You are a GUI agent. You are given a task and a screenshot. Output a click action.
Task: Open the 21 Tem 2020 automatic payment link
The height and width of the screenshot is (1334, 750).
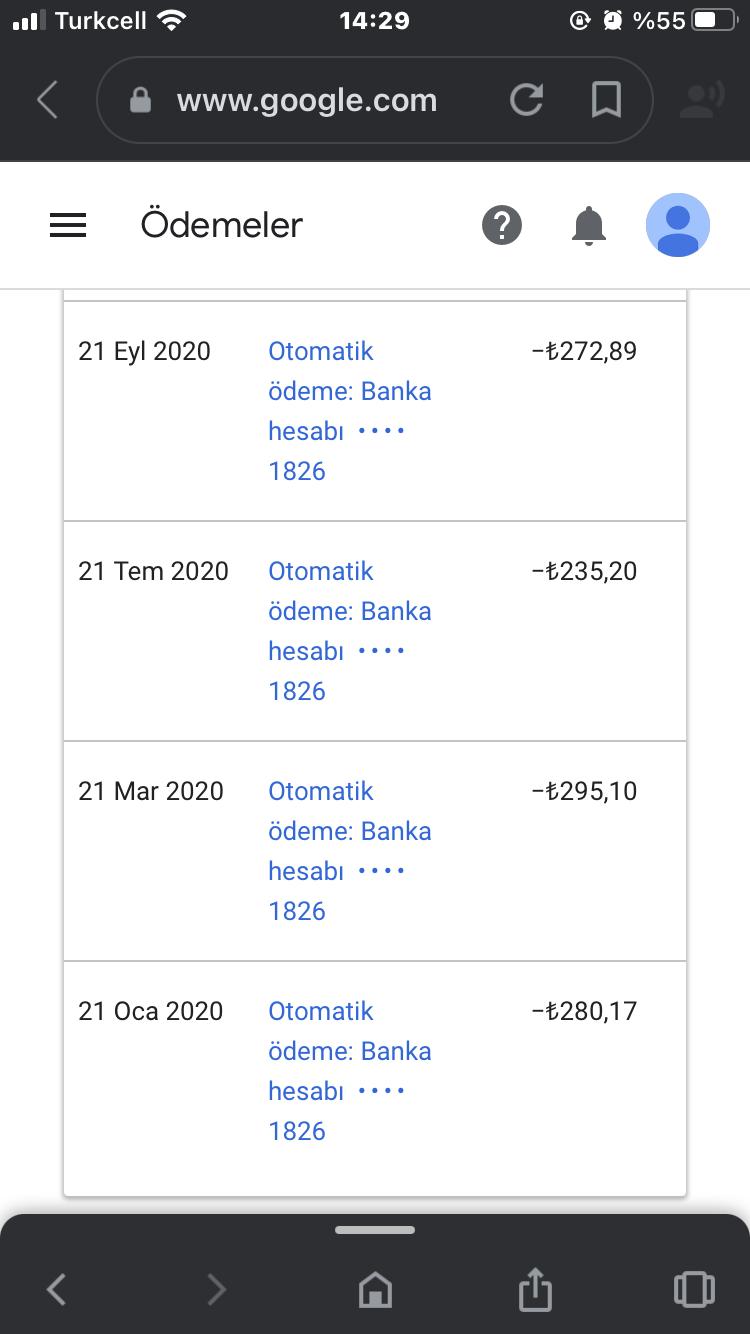(350, 631)
